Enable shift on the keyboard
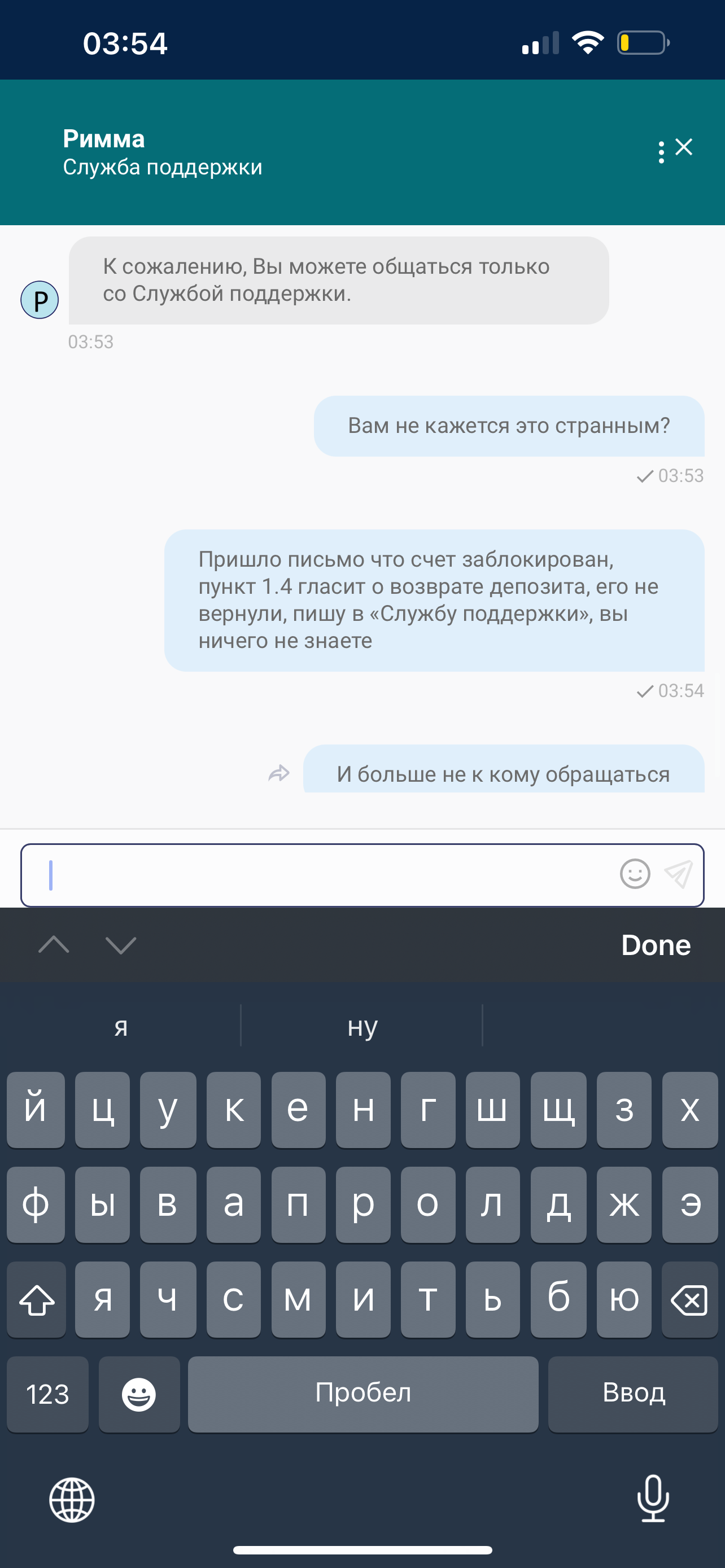 (x=37, y=1299)
